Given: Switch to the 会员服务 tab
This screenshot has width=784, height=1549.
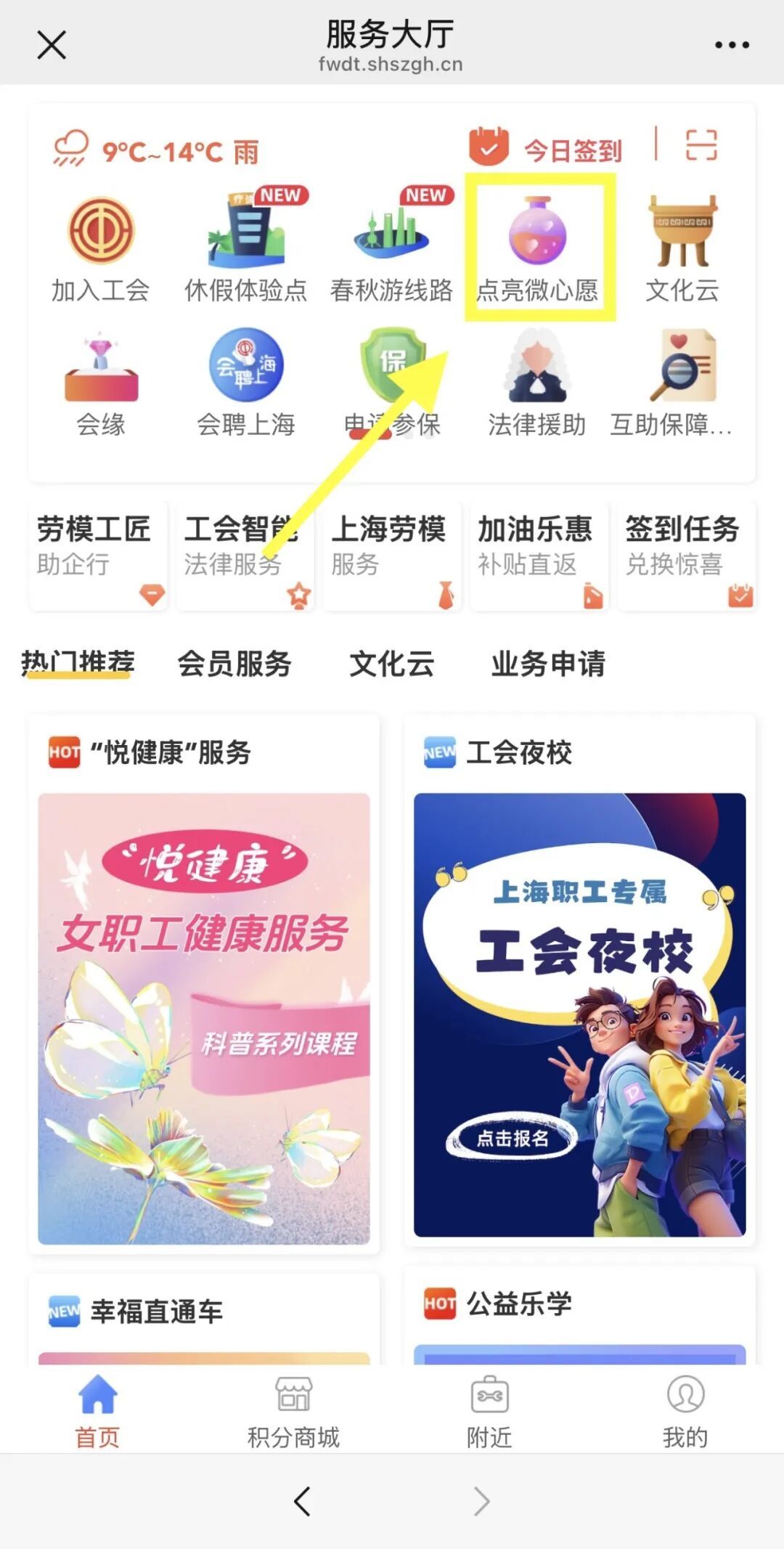Looking at the screenshot, I should [x=234, y=664].
